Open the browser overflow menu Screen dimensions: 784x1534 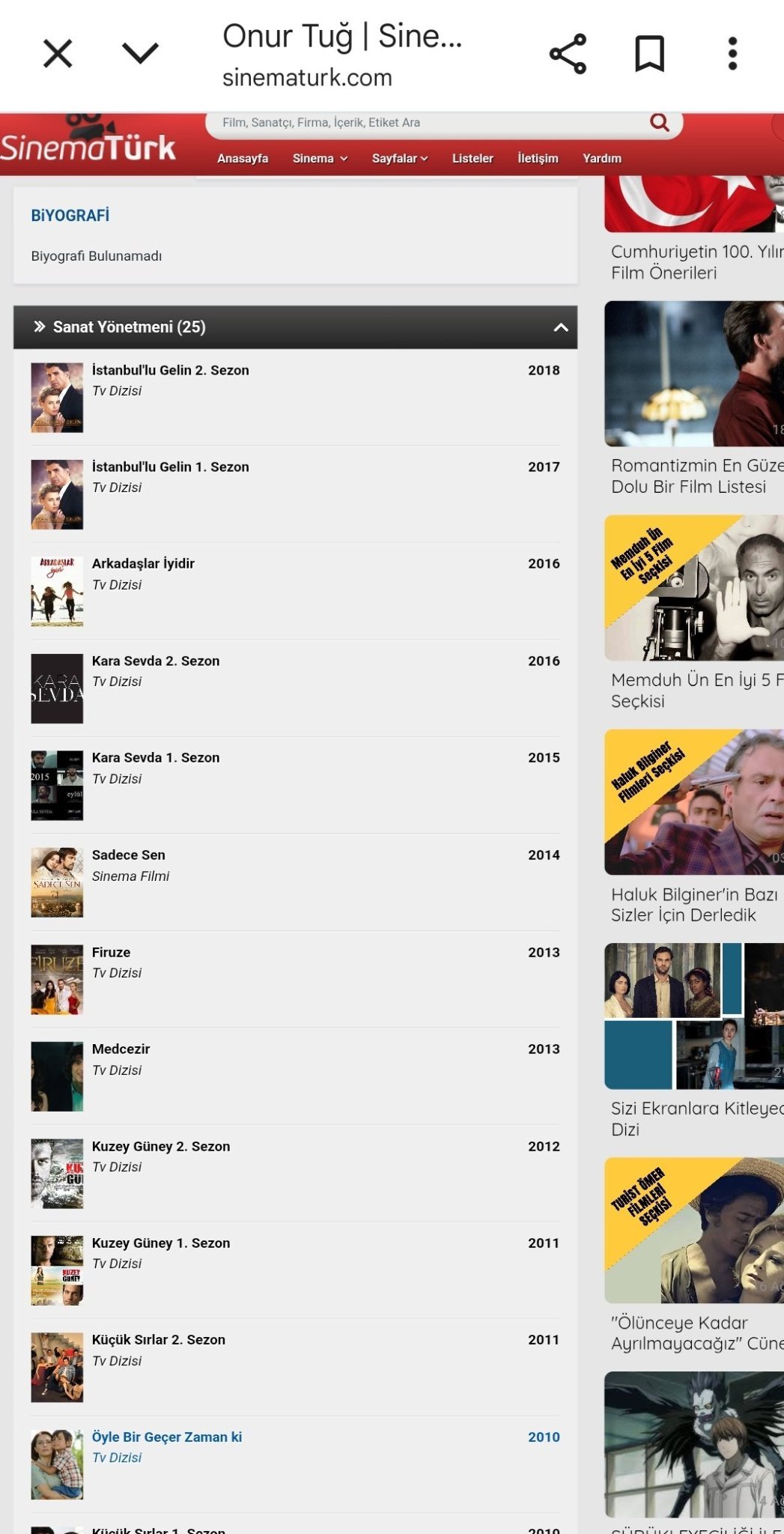(732, 54)
